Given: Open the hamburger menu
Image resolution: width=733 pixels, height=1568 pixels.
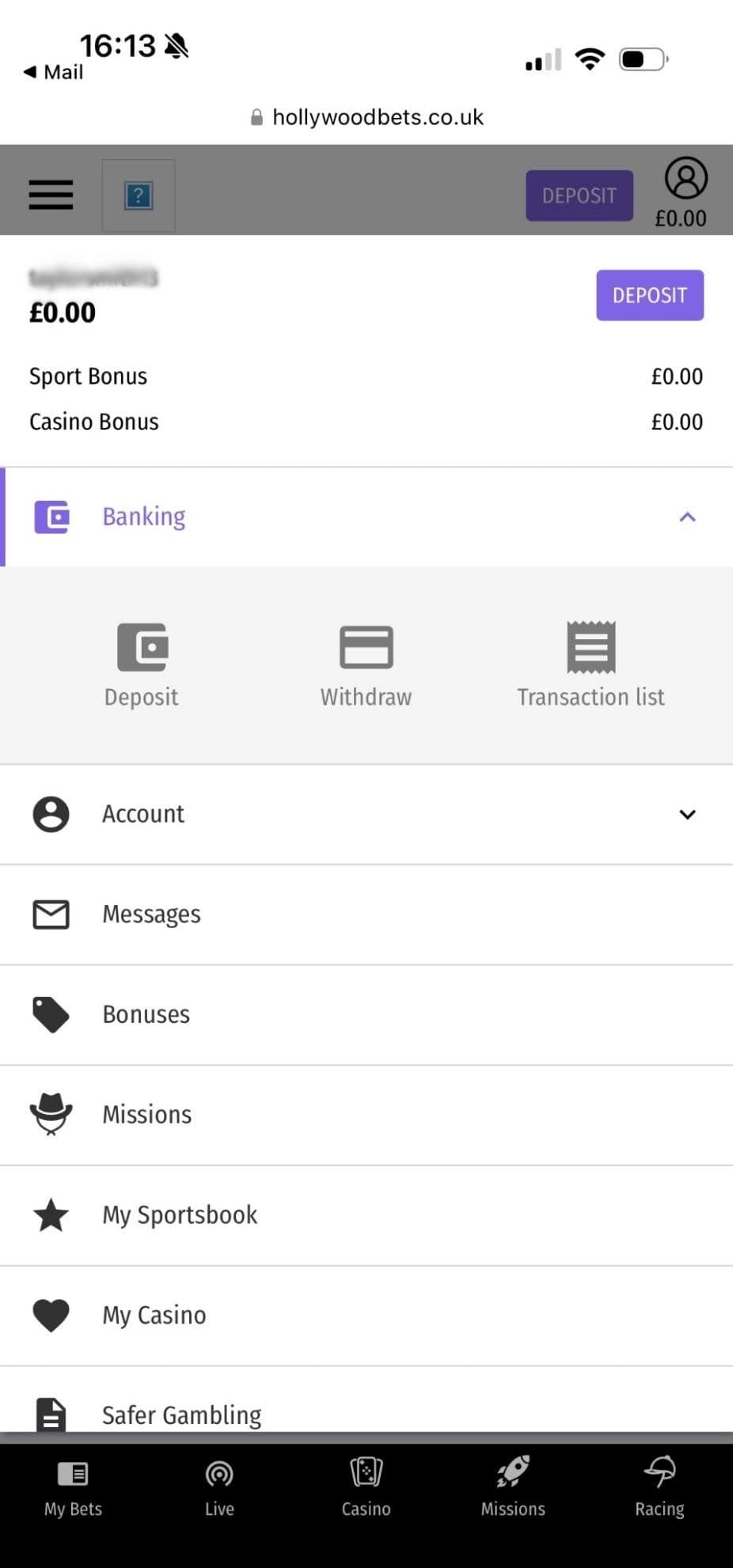Looking at the screenshot, I should click(x=51, y=195).
